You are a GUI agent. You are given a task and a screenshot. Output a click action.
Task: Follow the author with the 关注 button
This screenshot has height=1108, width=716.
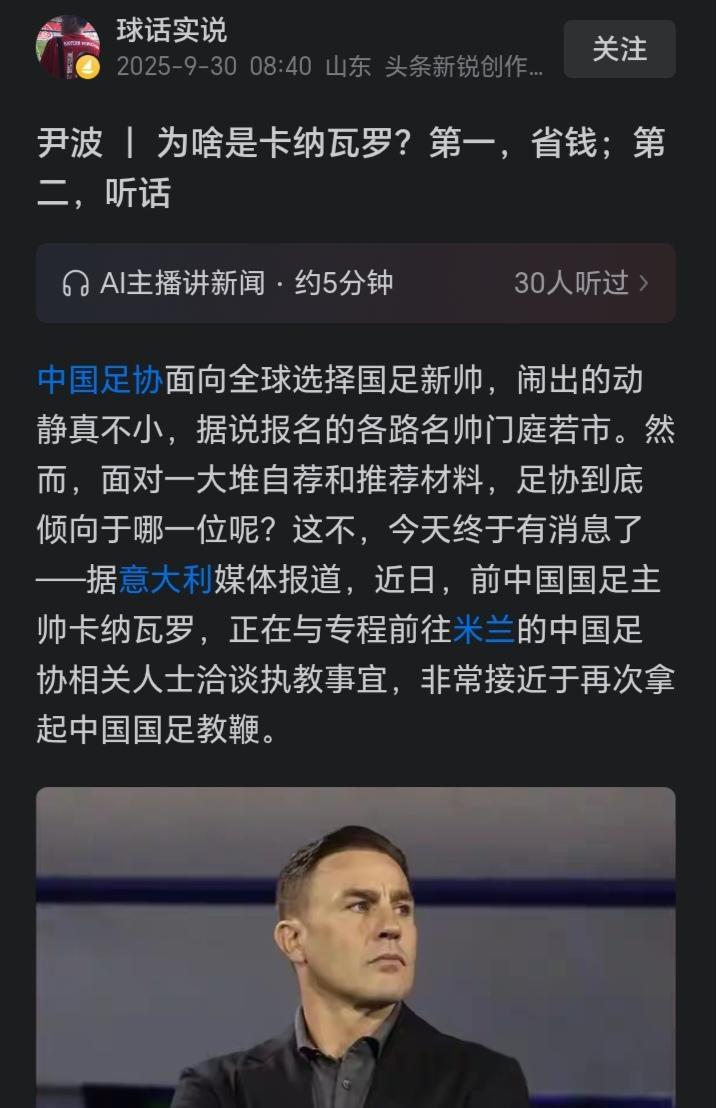(x=619, y=49)
